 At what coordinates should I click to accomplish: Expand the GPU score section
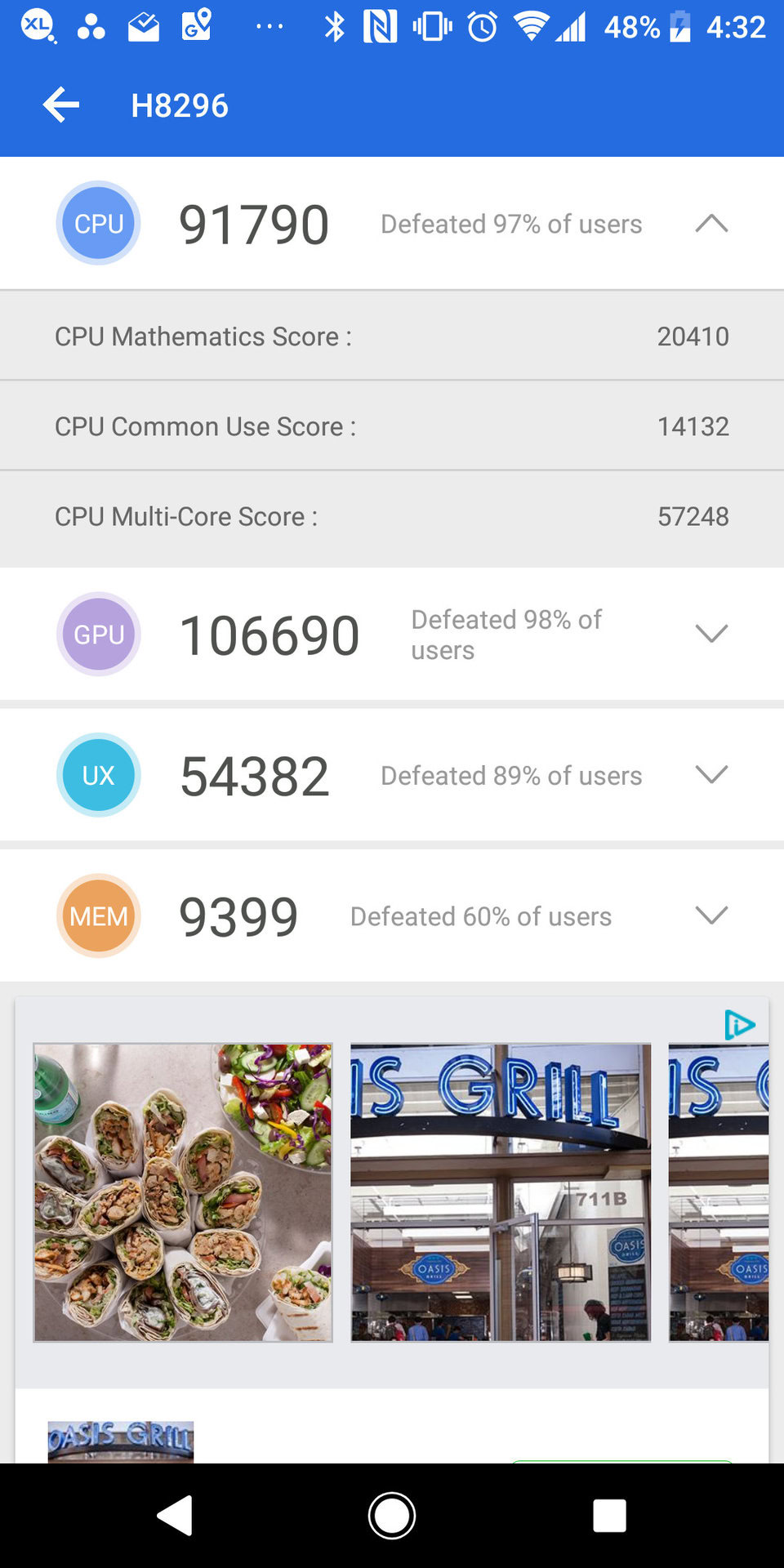(710, 634)
